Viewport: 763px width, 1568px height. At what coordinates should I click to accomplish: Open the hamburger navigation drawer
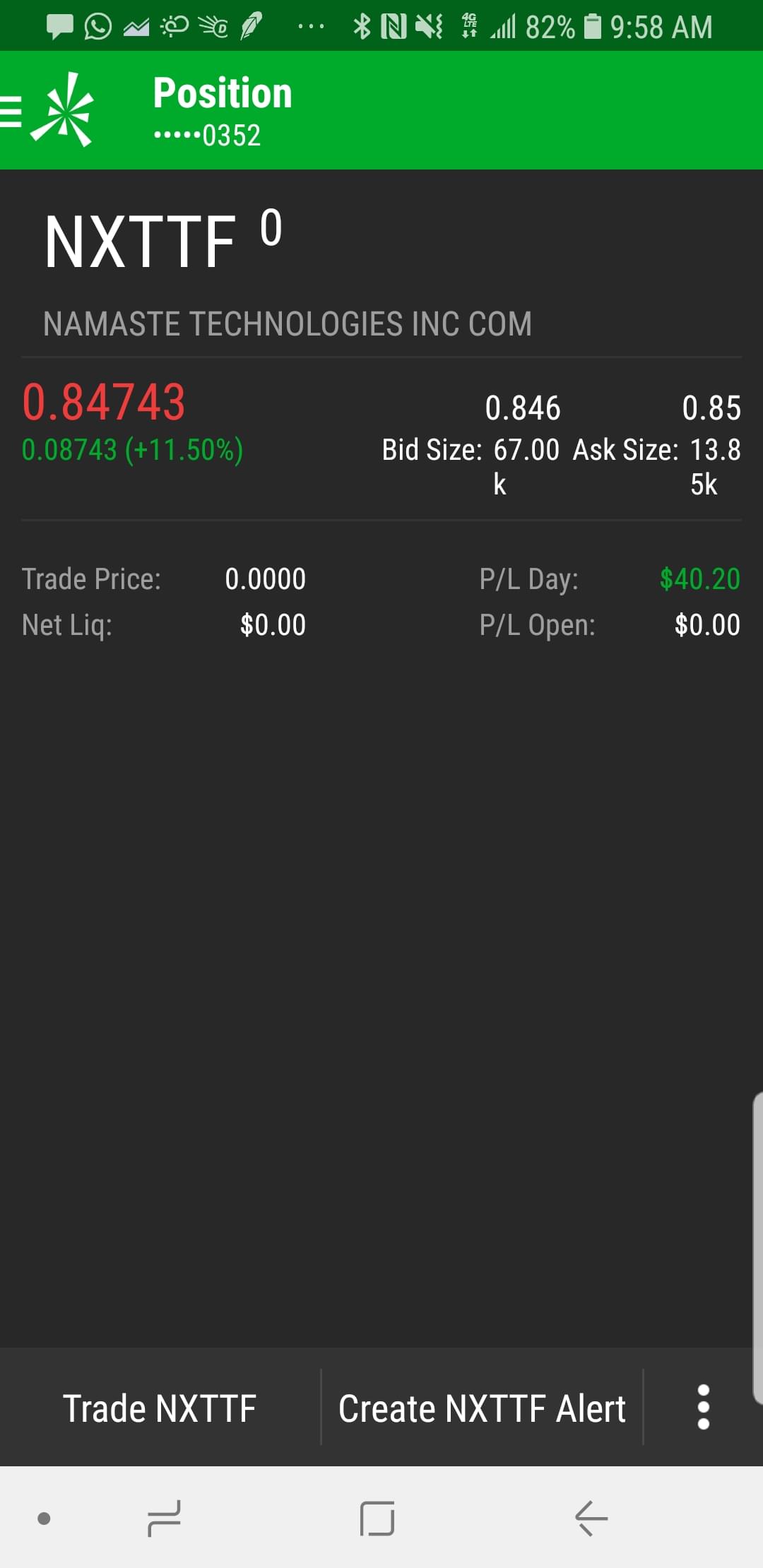coord(12,111)
